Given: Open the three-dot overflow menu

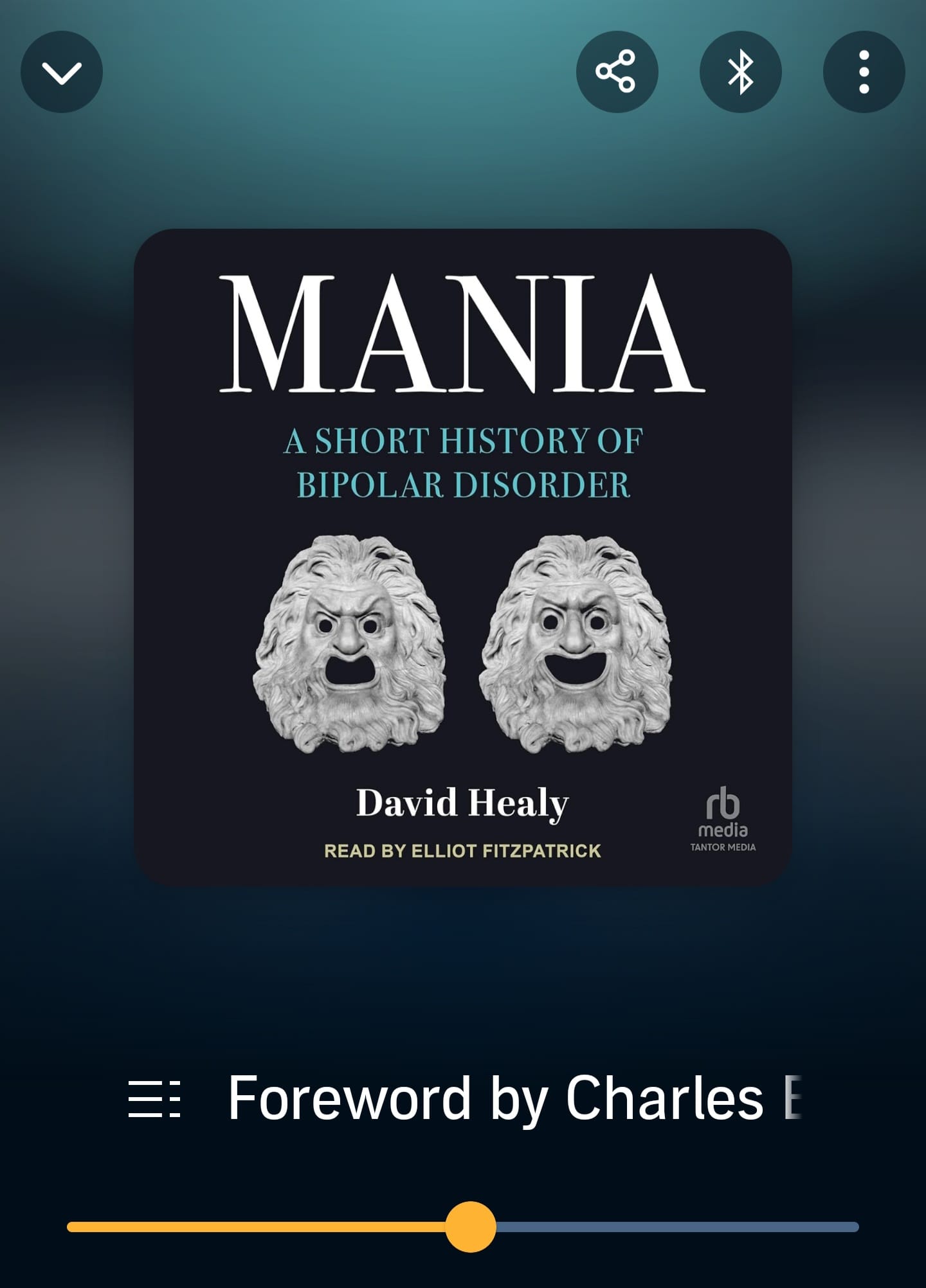Looking at the screenshot, I should pyautogui.click(x=864, y=72).
